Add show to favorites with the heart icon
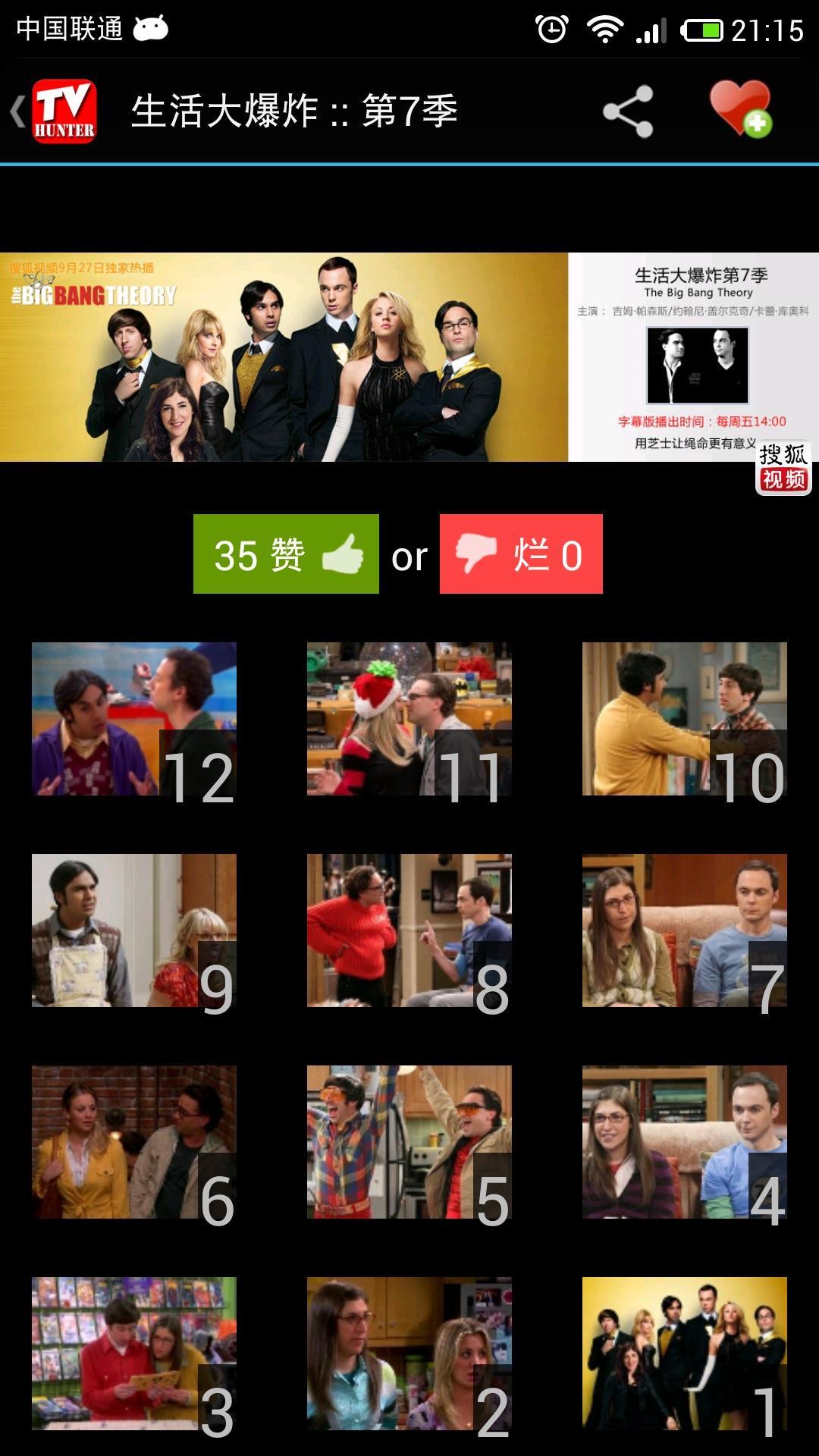Image resolution: width=819 pixels, height=1456 pixels. [x=740, y=109]
